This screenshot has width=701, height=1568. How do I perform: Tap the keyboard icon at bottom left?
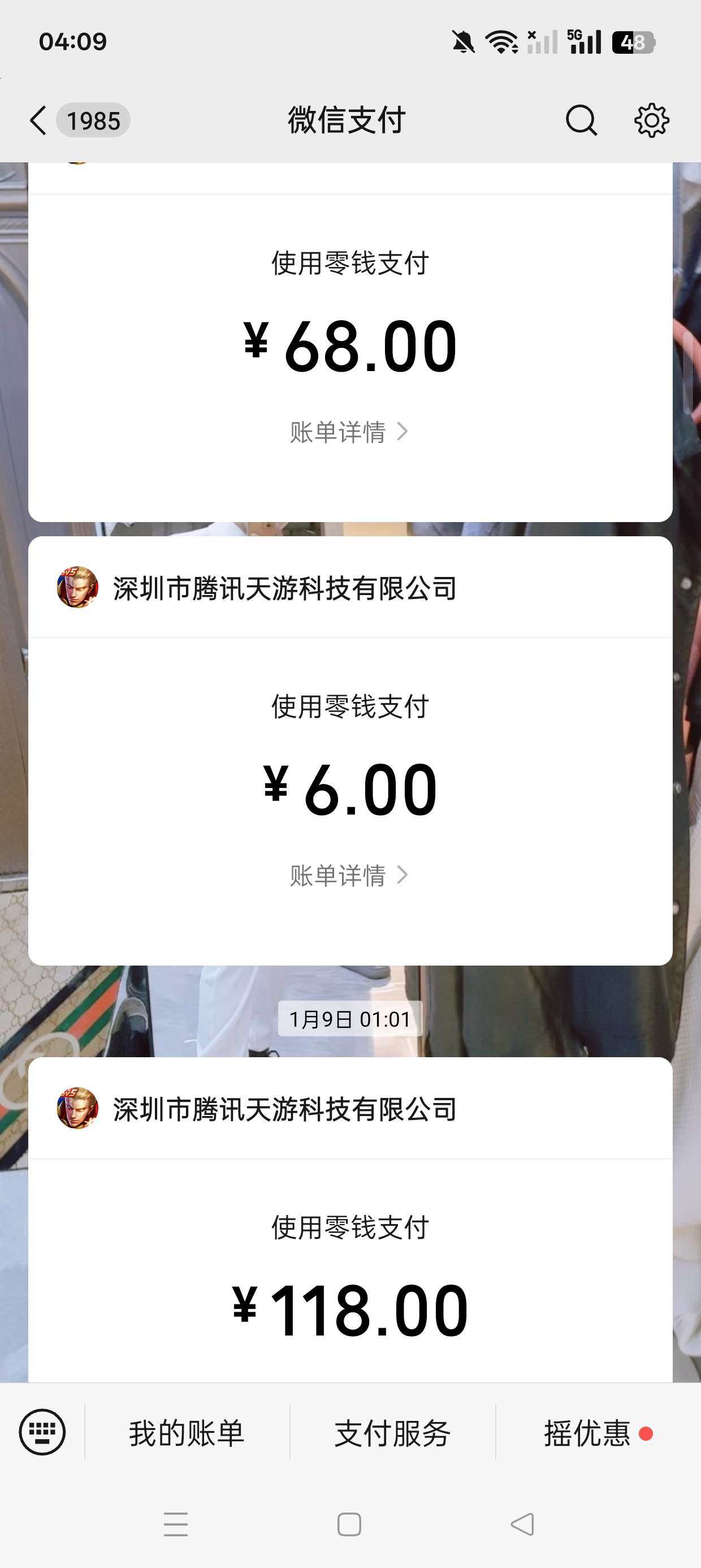[x=41, y=1432]
